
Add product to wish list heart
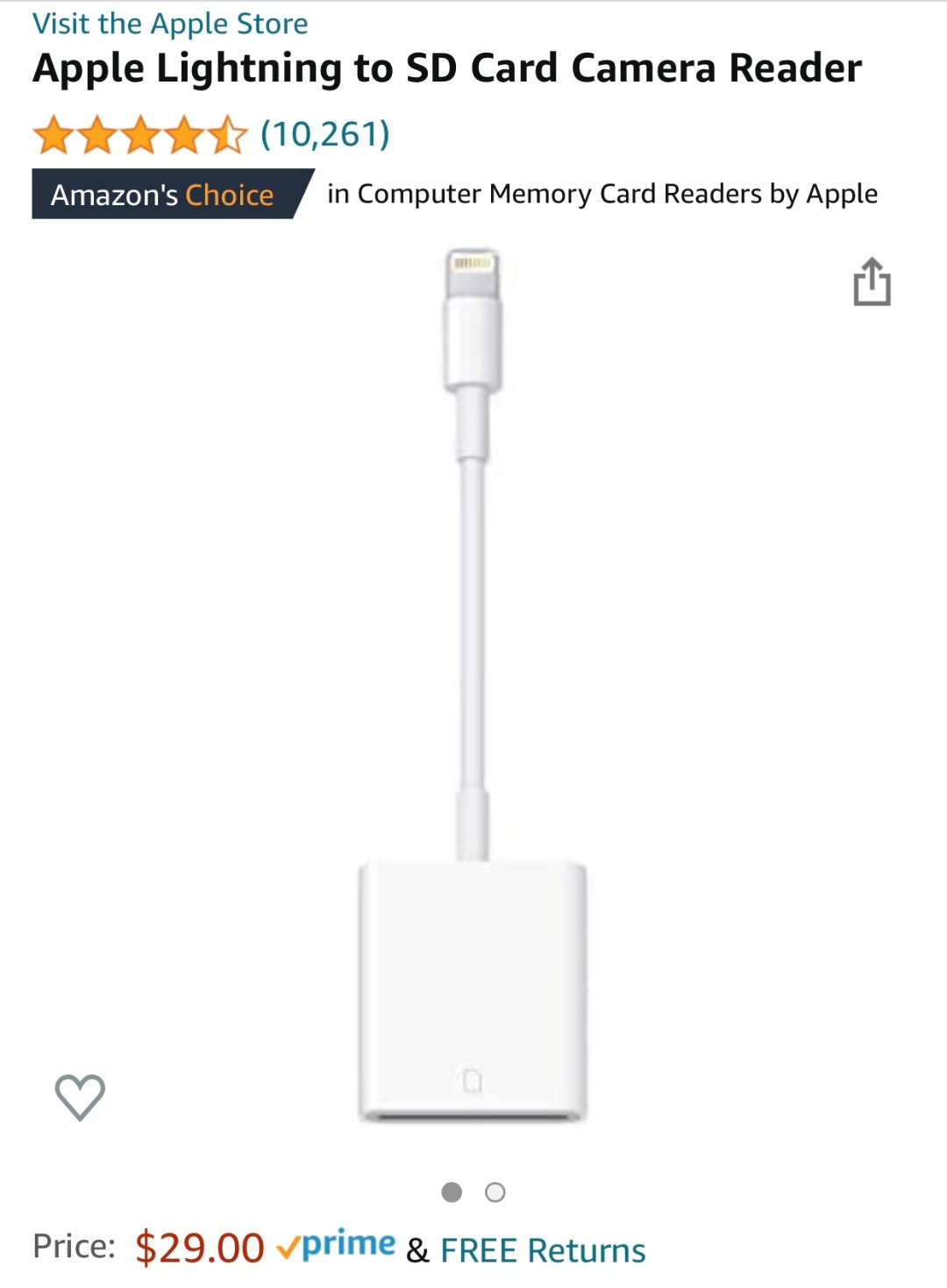coord(80,1097)
